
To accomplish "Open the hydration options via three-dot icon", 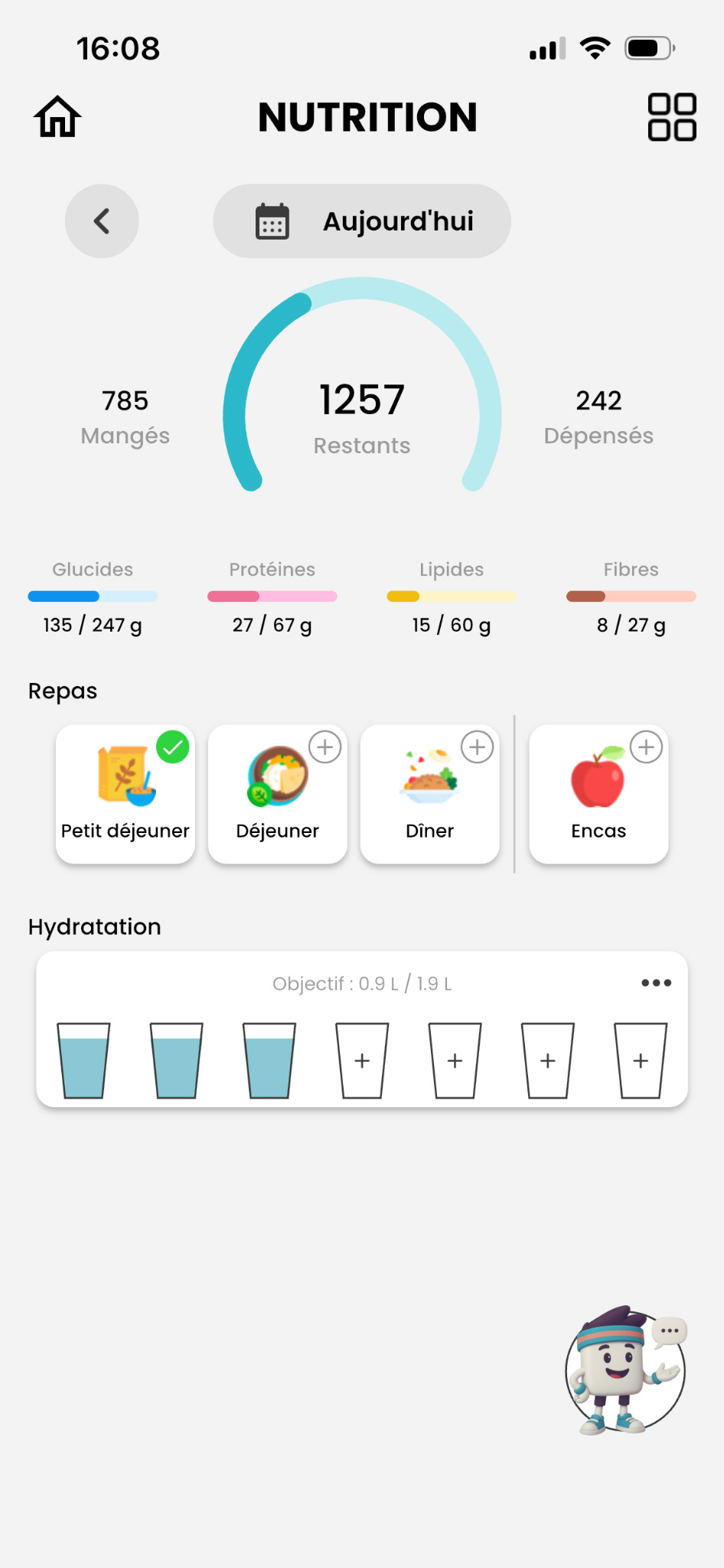I will click(656, 982).
